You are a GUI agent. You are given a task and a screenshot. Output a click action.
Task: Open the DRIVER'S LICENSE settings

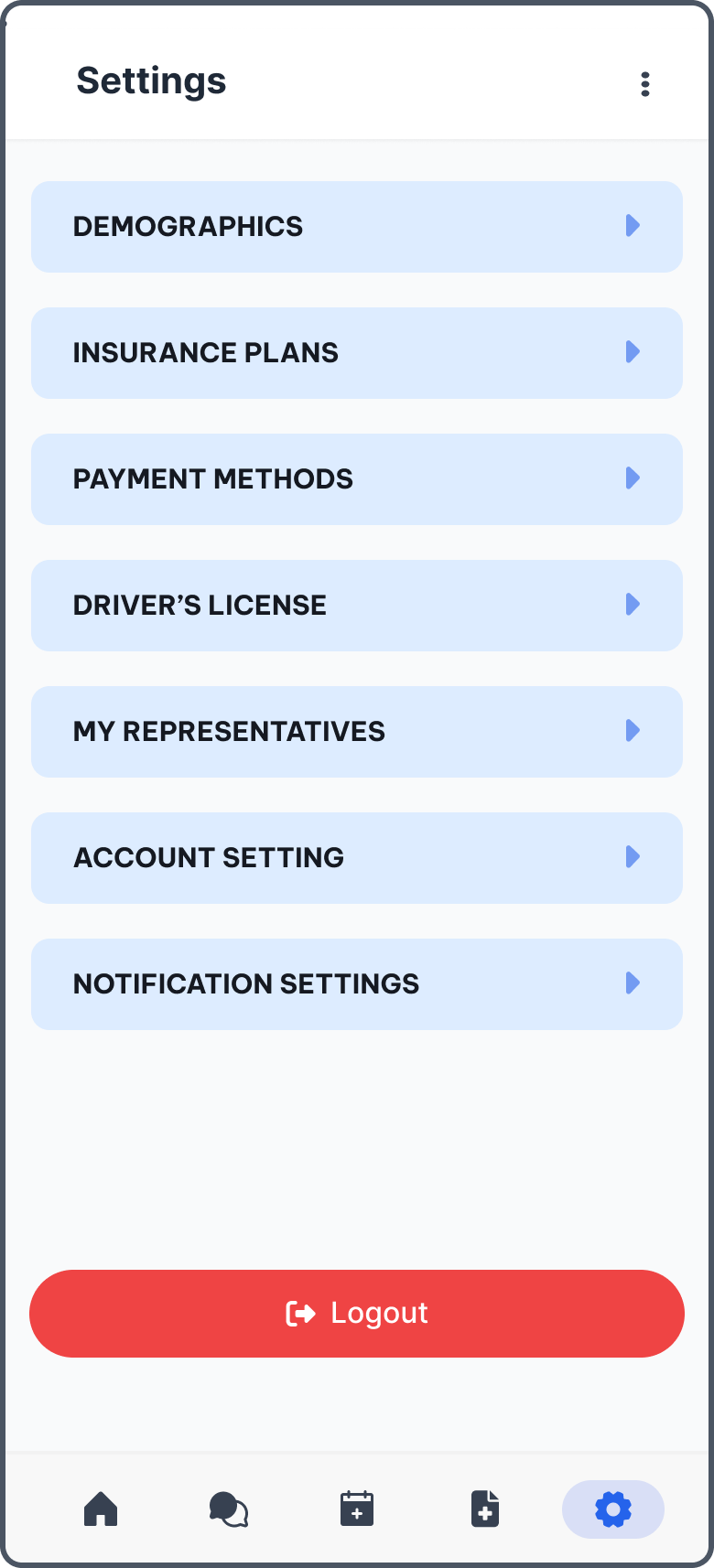coord(356,605)
